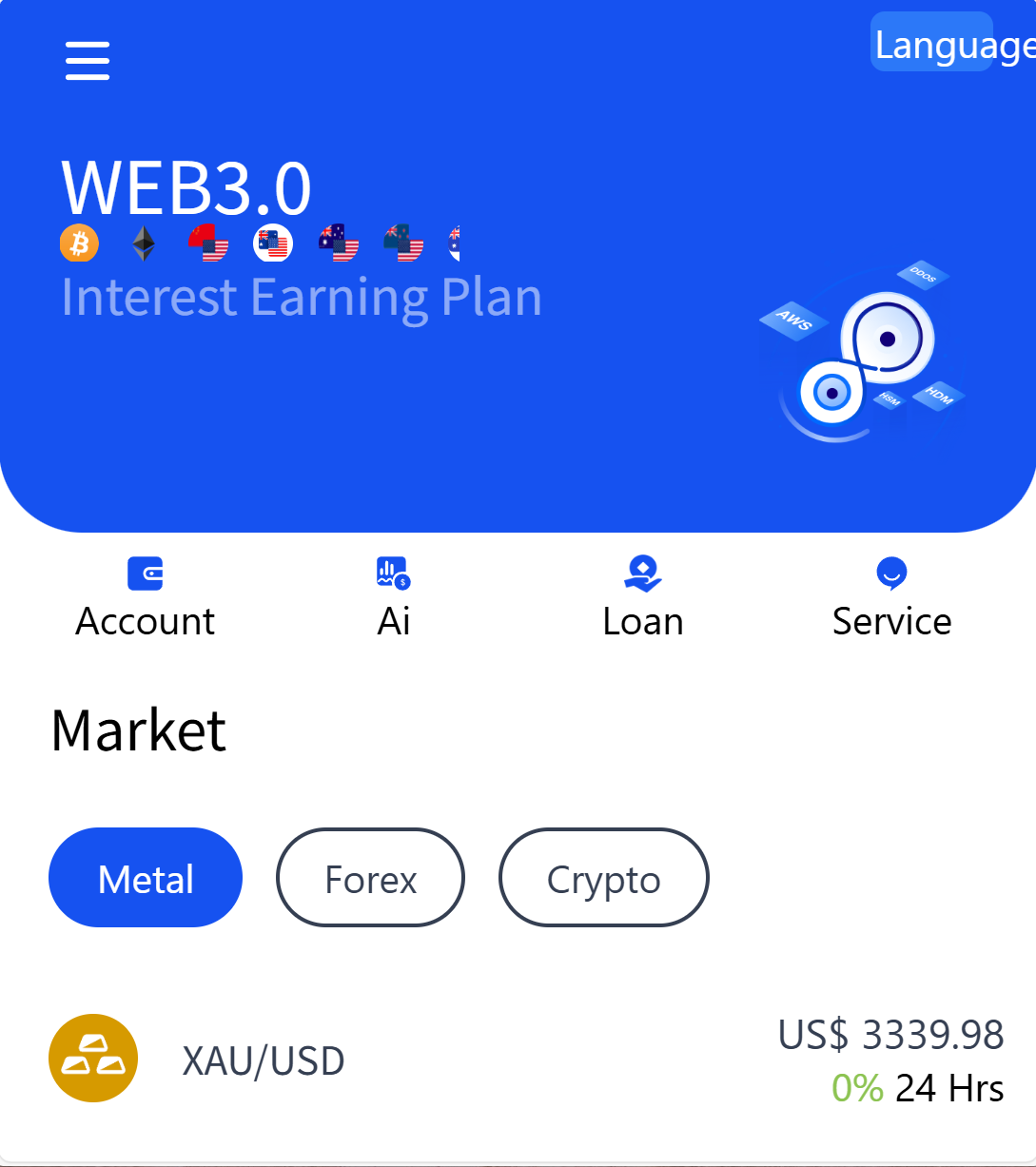Switch to the Crypto market chip
This screenshot has width=1036, height=1167.
click(603, 878)
